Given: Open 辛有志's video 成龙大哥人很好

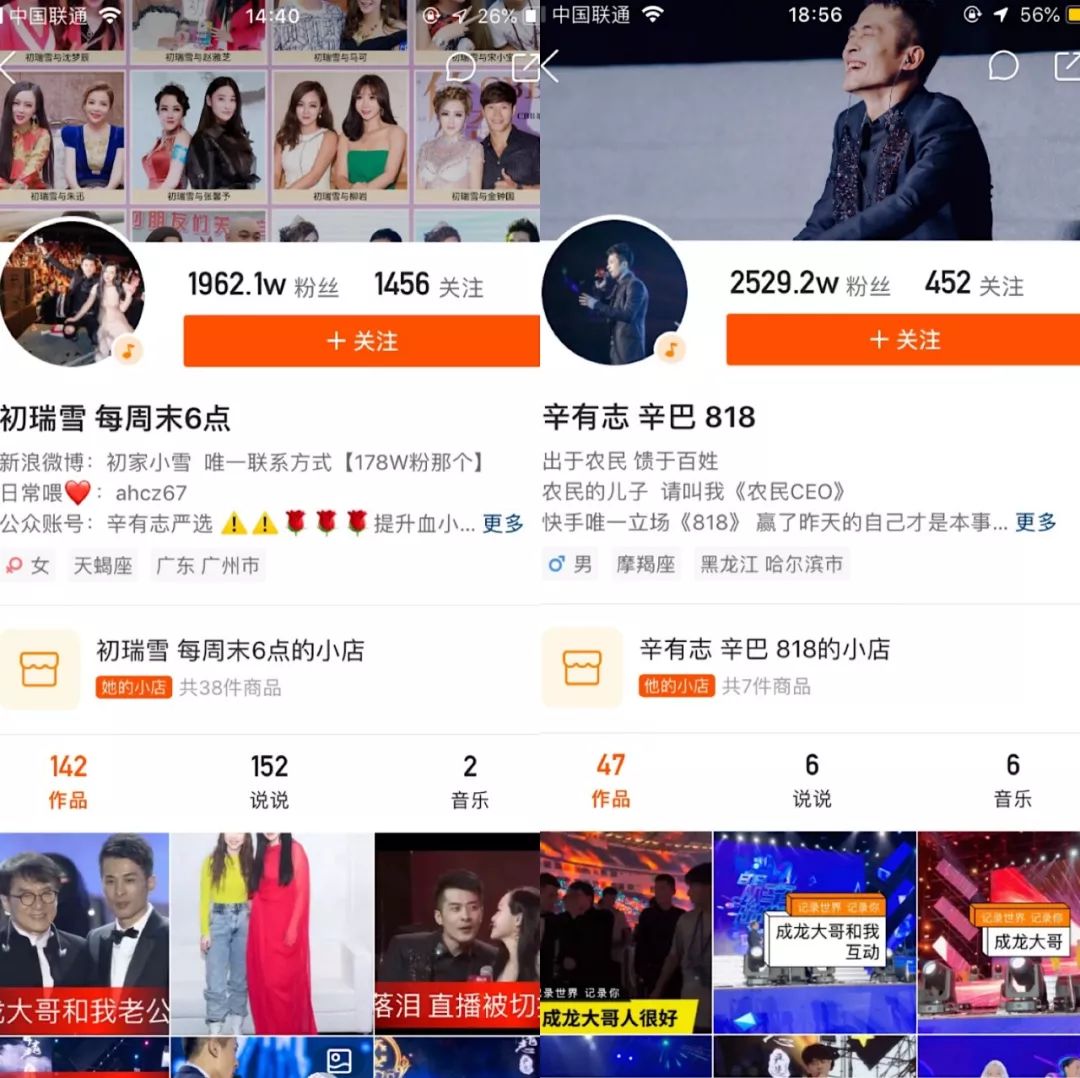Looking at the screenshot, I should pyautogui.click(x=625, y=932).
